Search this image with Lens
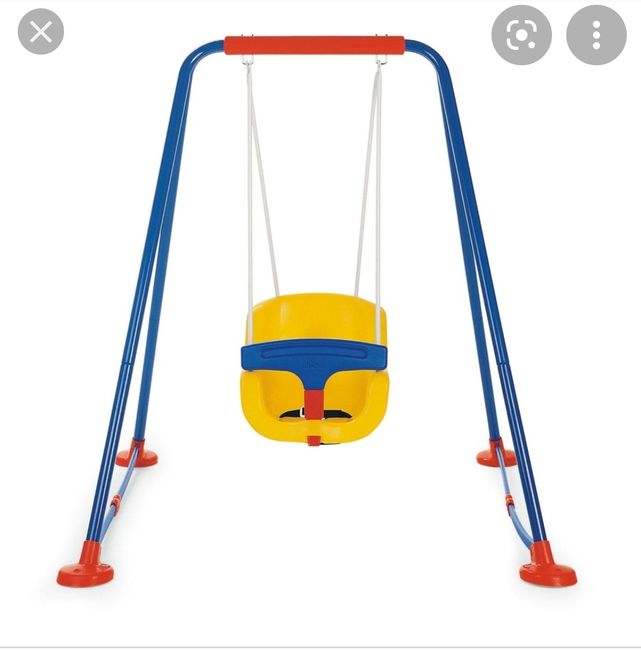641x650 pixels. click(521, 35)
